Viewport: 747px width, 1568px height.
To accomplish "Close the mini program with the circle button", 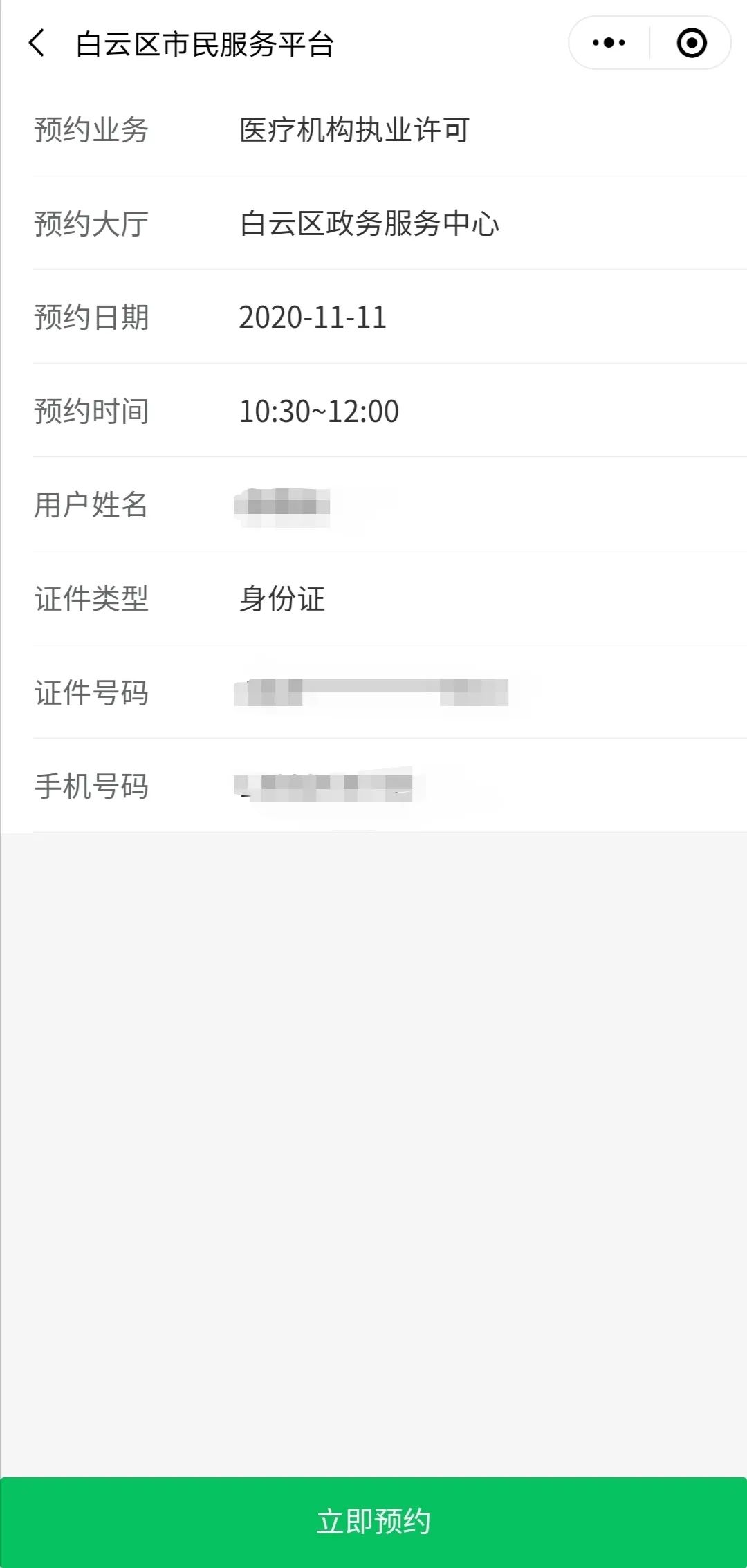I will click(x=691, y=43).
